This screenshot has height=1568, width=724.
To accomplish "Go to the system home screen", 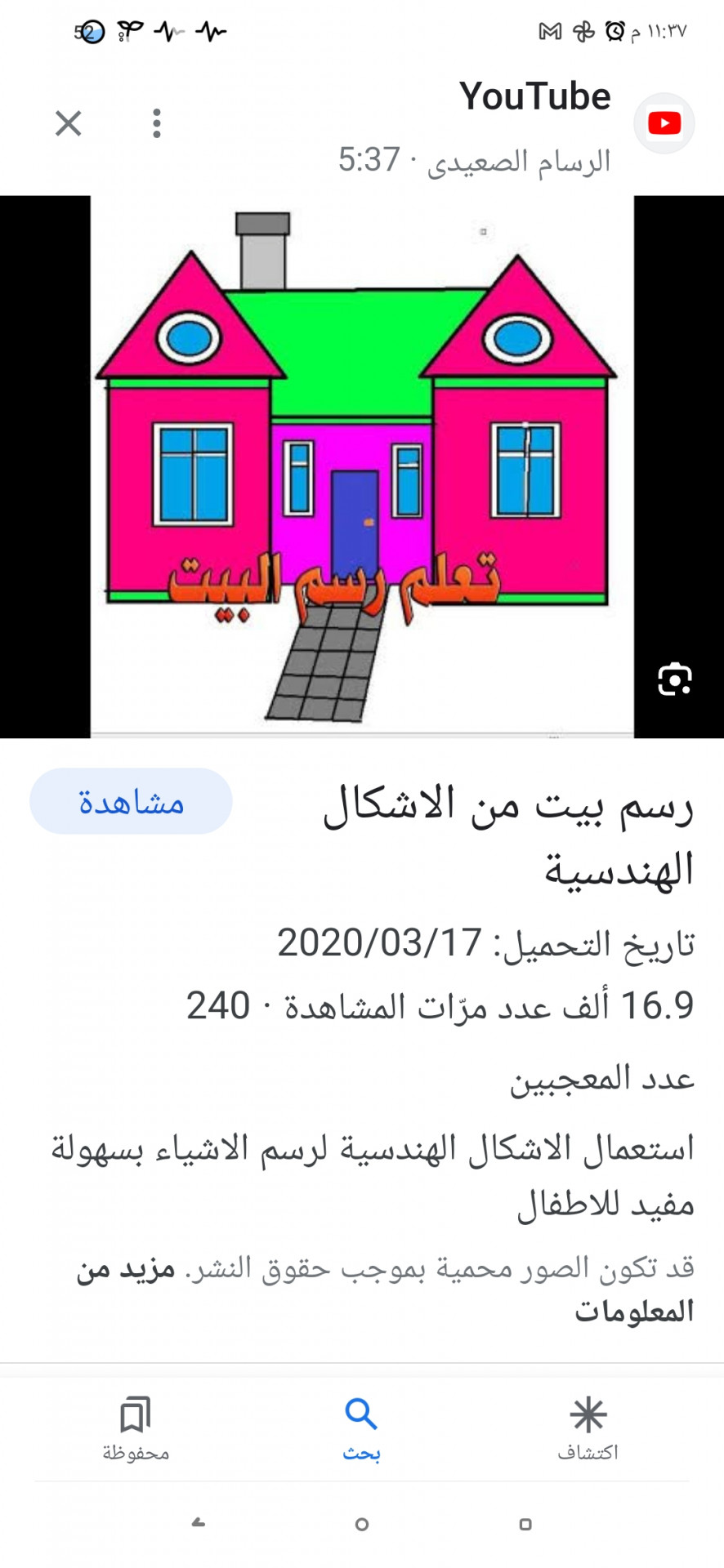I will [362, 1524].
